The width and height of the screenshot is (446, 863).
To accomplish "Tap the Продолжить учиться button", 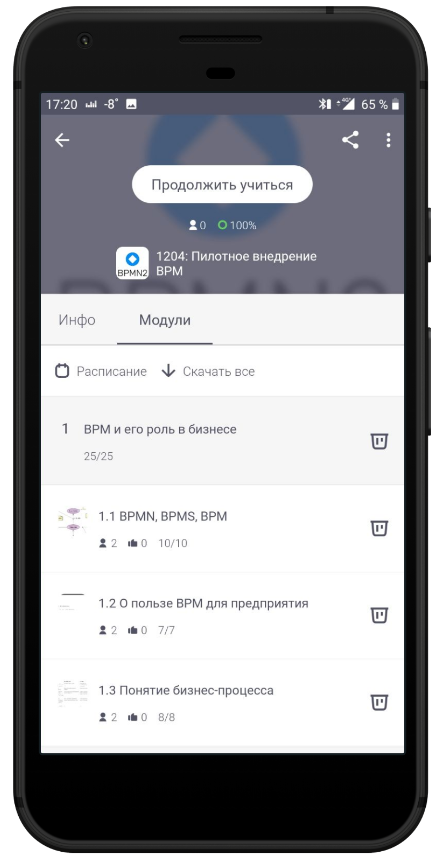I will [222, 184].
